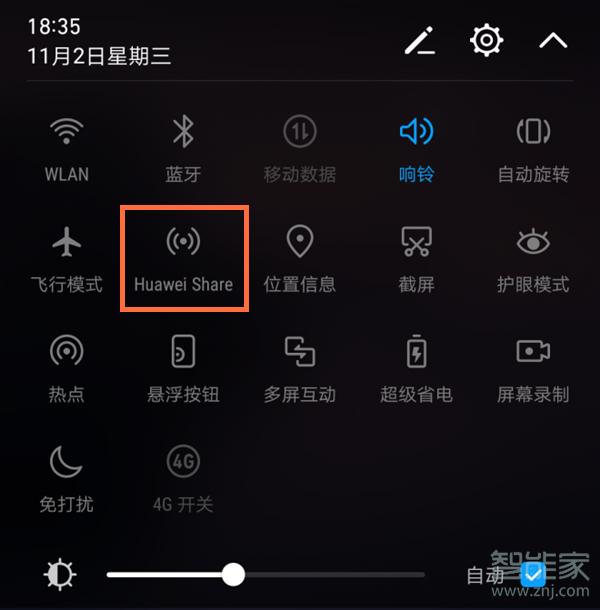The height and width of the screenshot is (610, 600).
Task: Turn on 免打扰 do not disturb
Action: point(67,462)
